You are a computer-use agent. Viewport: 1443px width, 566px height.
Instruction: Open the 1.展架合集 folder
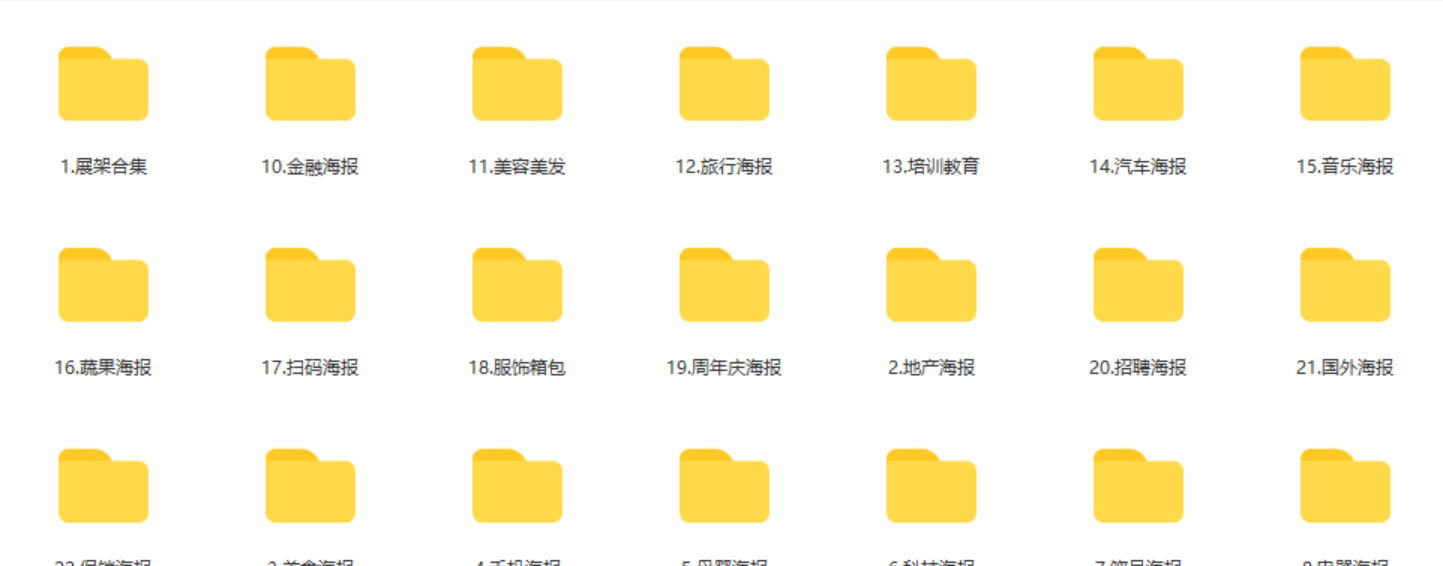(103, 85)
